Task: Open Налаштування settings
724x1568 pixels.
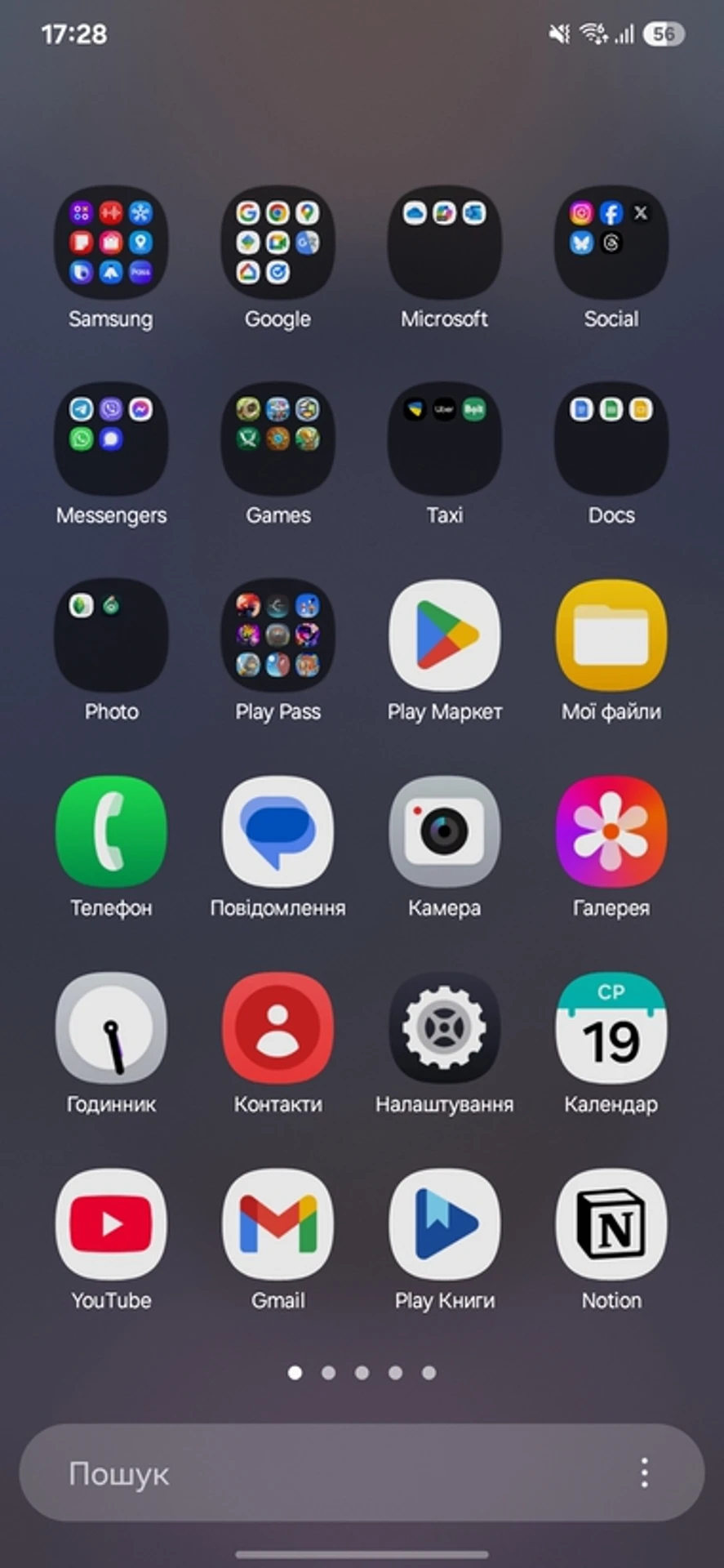Action: [x=444, y=1027]
